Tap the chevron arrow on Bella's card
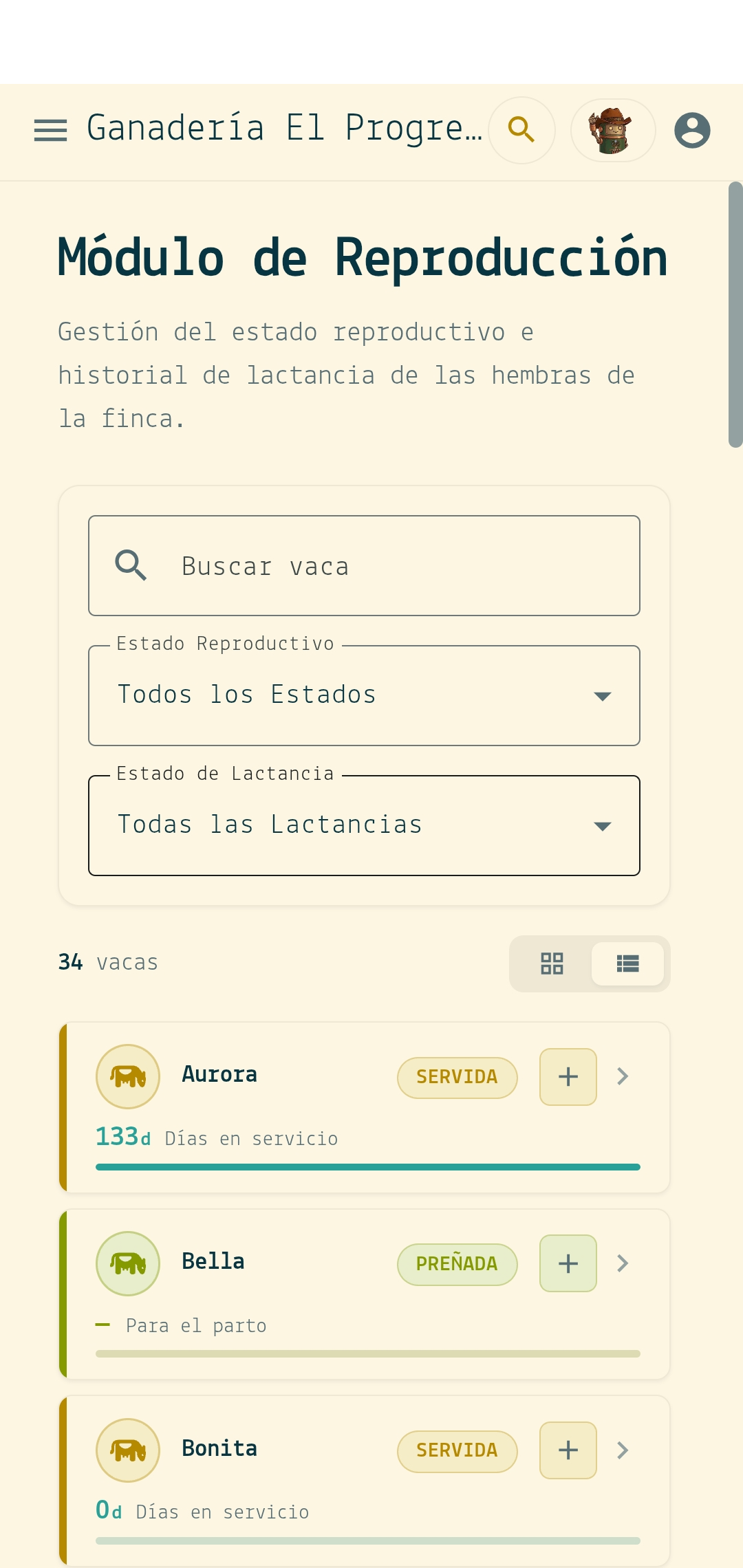 pyautogui.click(x=623, y=1263)
